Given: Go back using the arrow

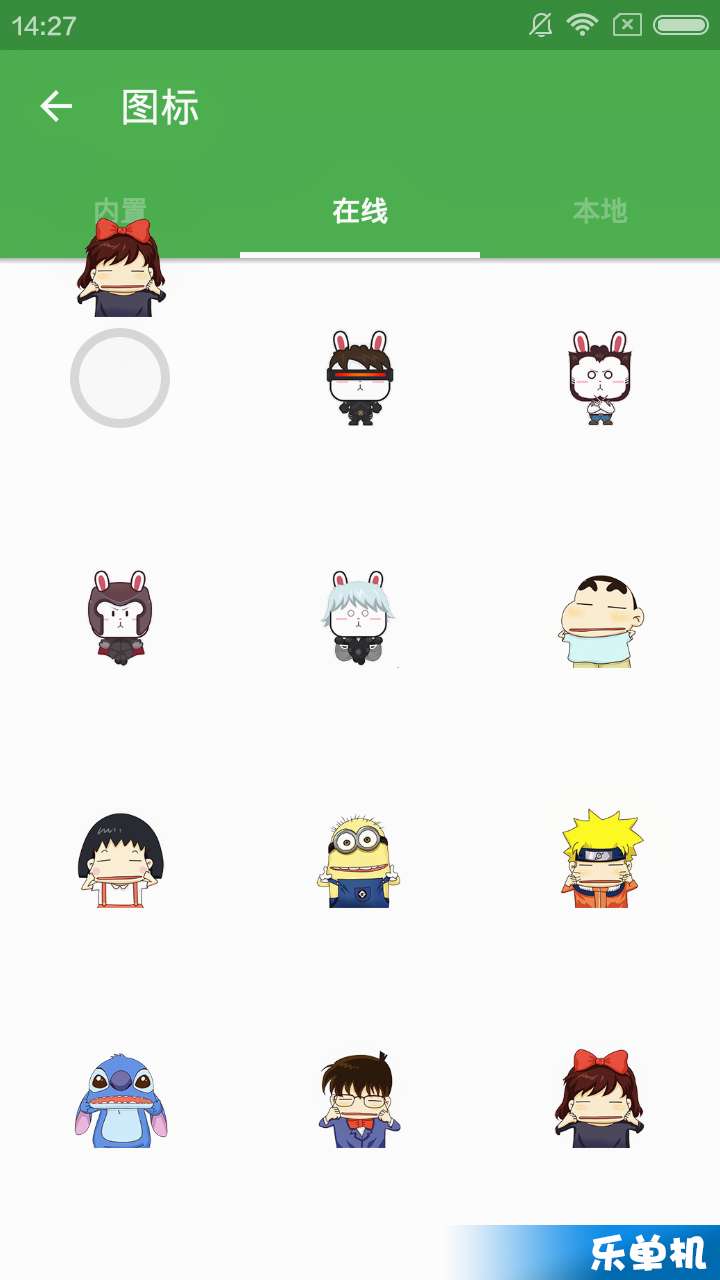Looking at the screenshot, I should pyautogui.click(x=56, y=106).
